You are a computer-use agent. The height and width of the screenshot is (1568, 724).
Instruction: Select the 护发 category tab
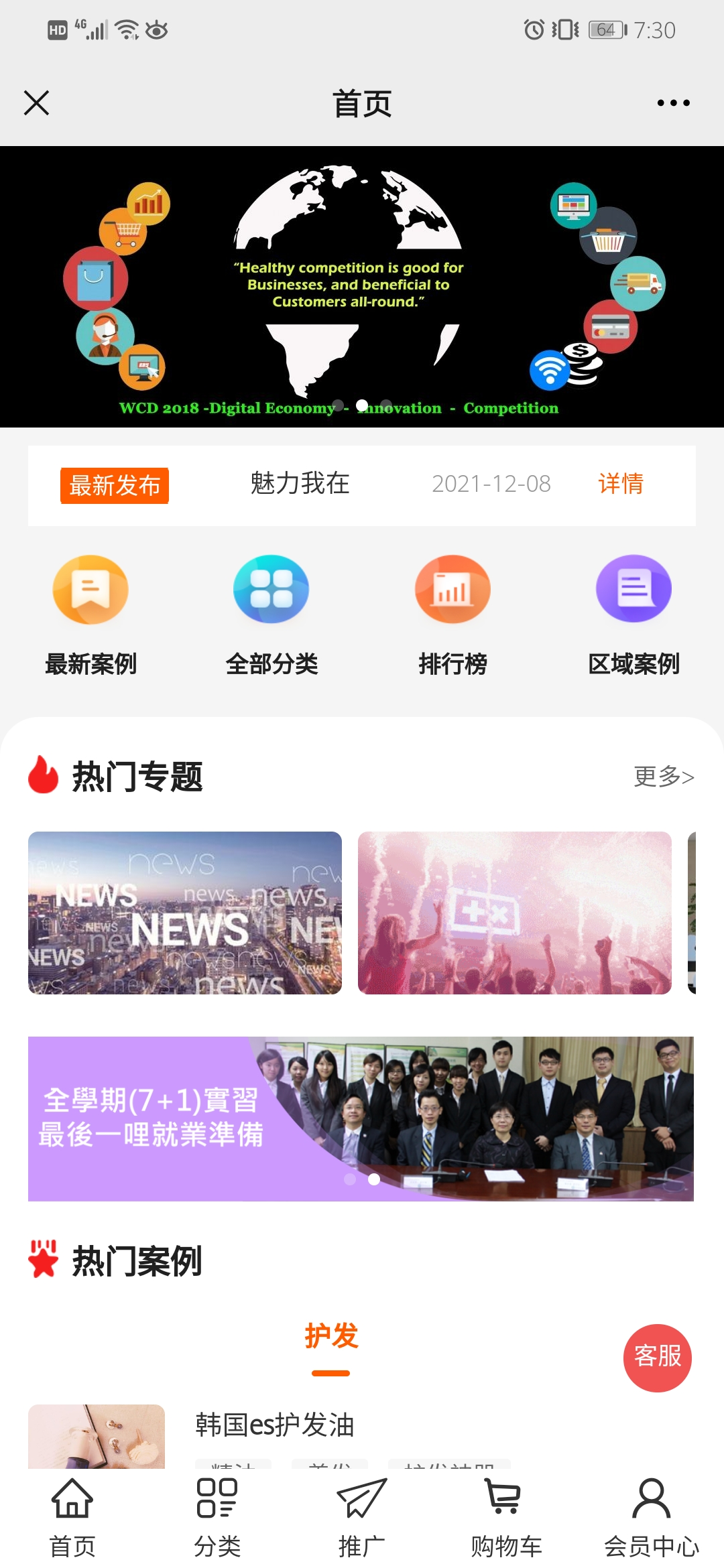[x=331, y=1337]
